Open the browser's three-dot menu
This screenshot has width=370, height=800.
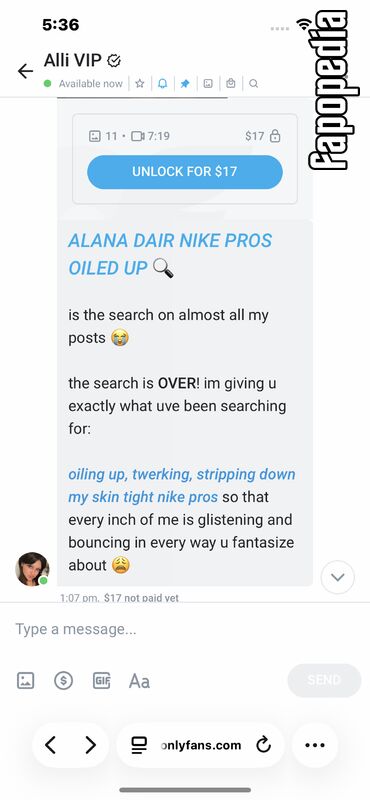pos(315,745)
